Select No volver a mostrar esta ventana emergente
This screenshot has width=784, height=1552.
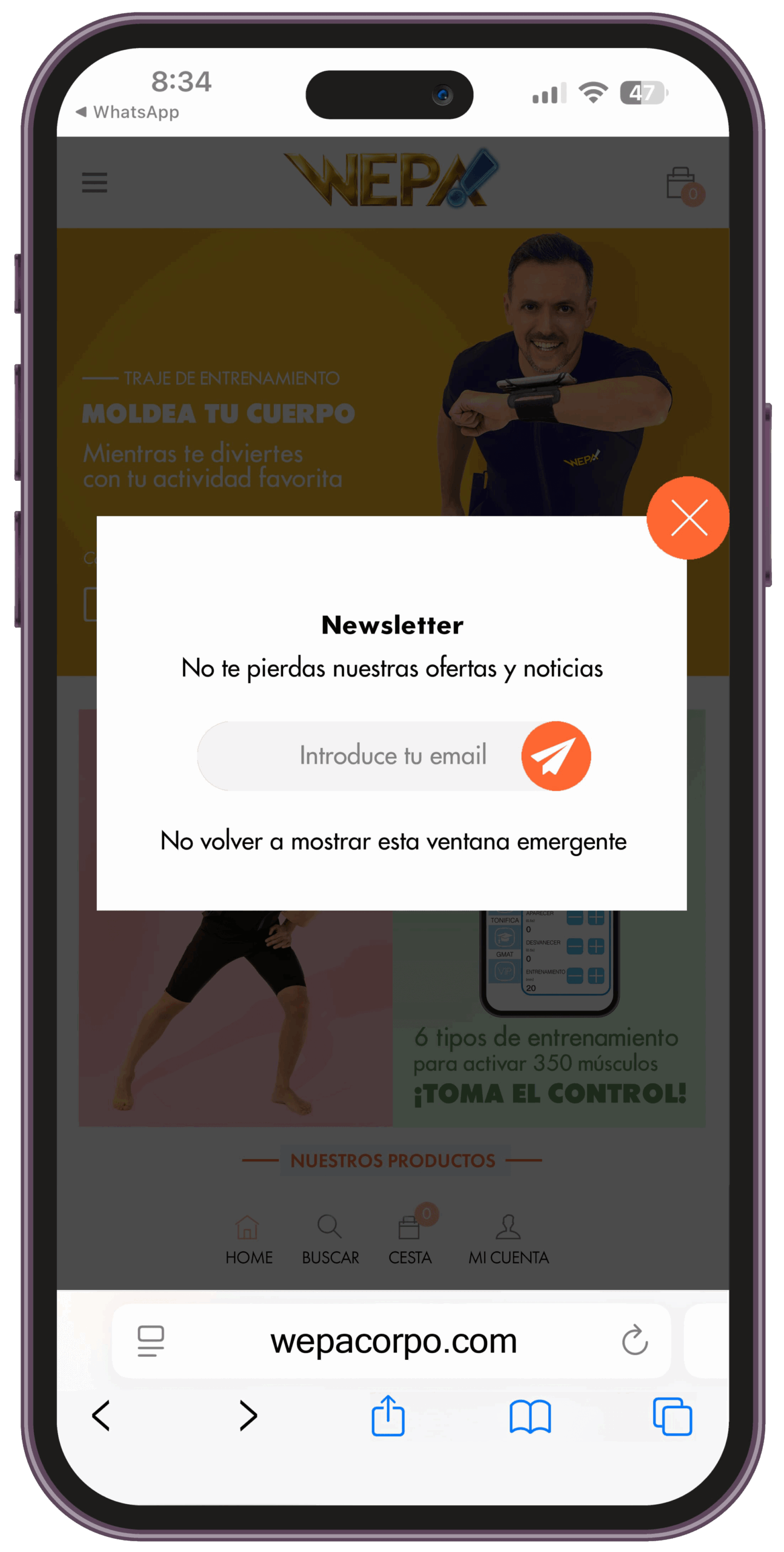tap(393, 840)
